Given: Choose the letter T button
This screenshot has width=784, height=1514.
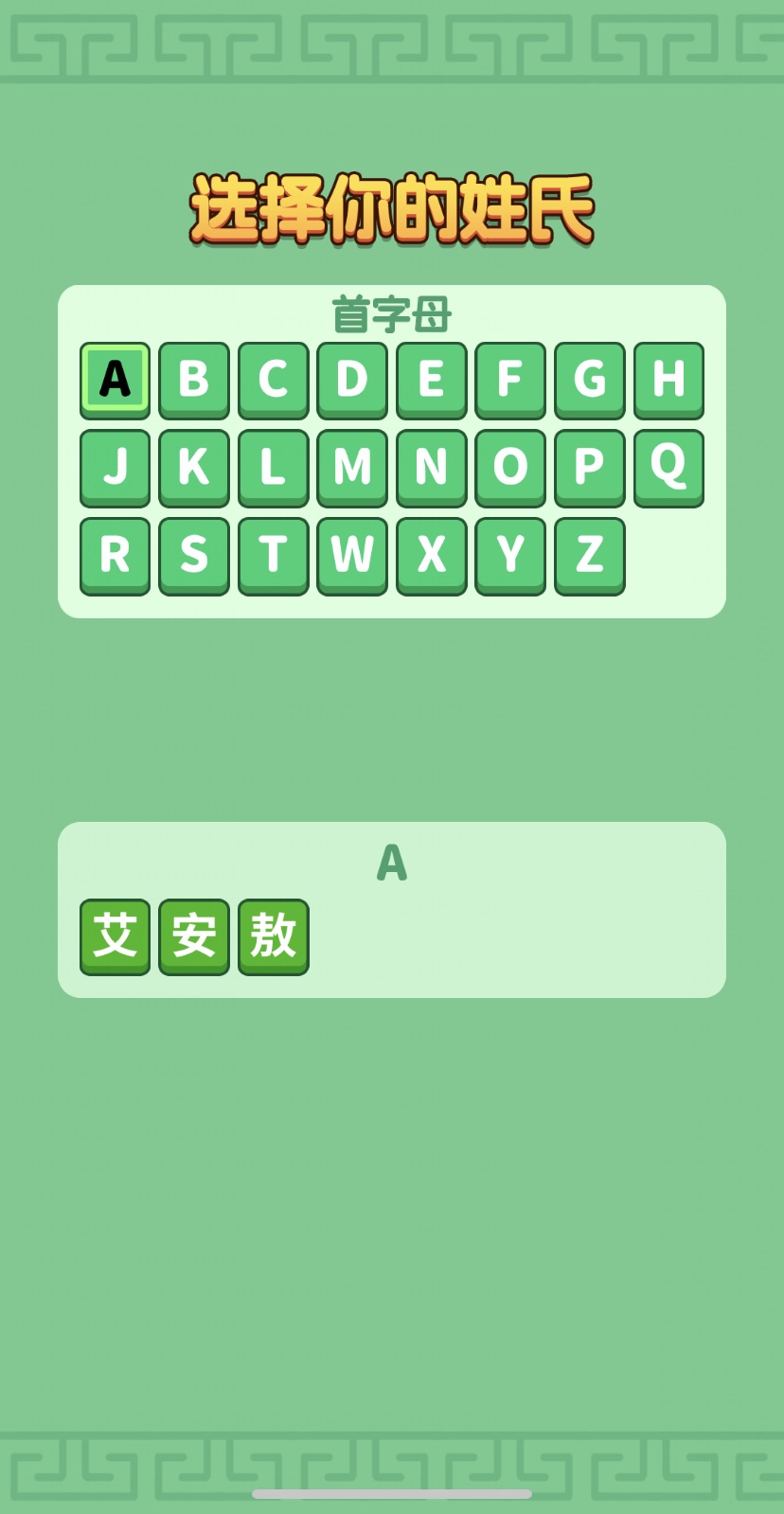Looking at the screenshot, I should coord(273,555).
